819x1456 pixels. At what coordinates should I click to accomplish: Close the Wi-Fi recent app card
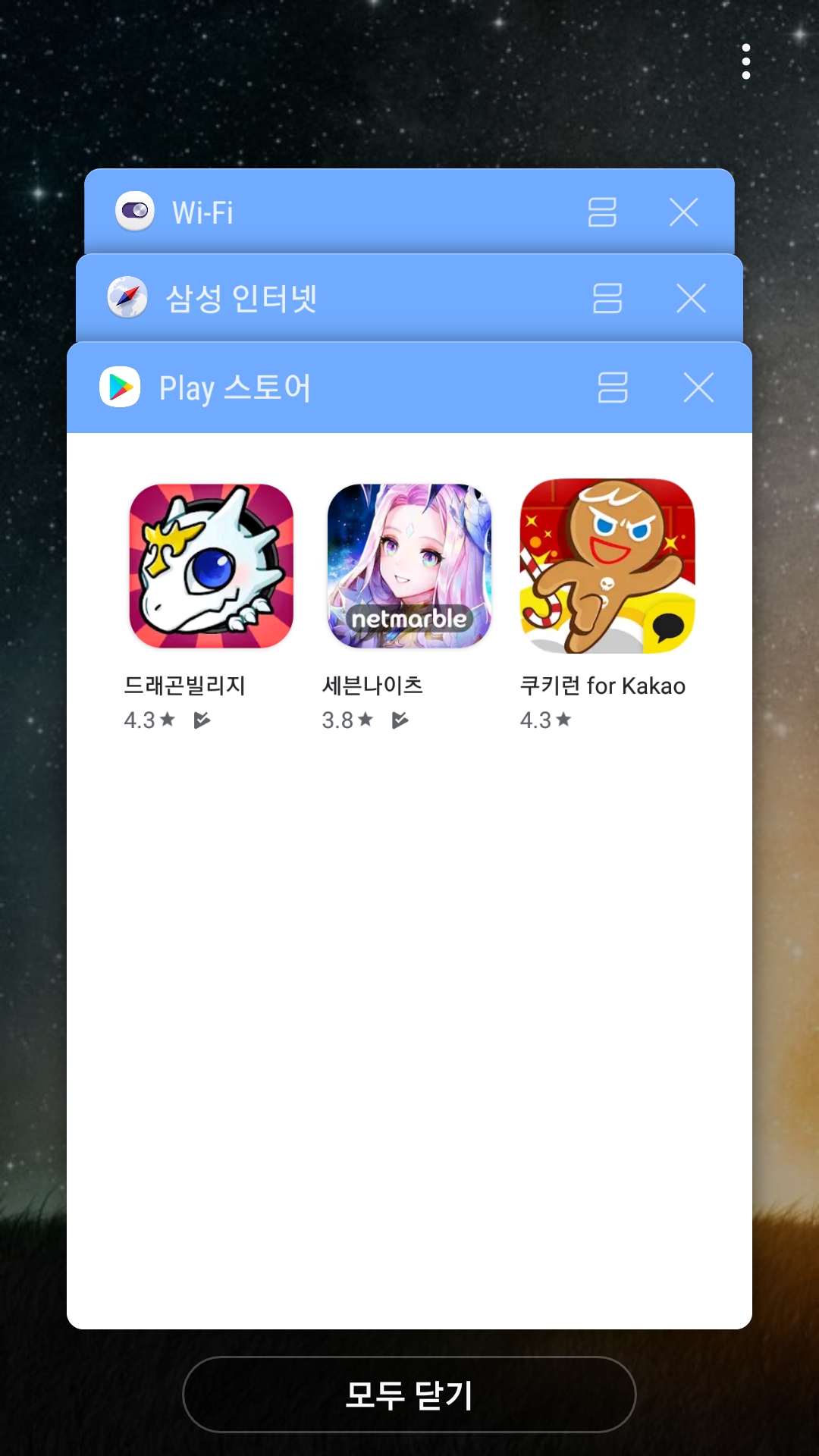[x=683, y=212]
